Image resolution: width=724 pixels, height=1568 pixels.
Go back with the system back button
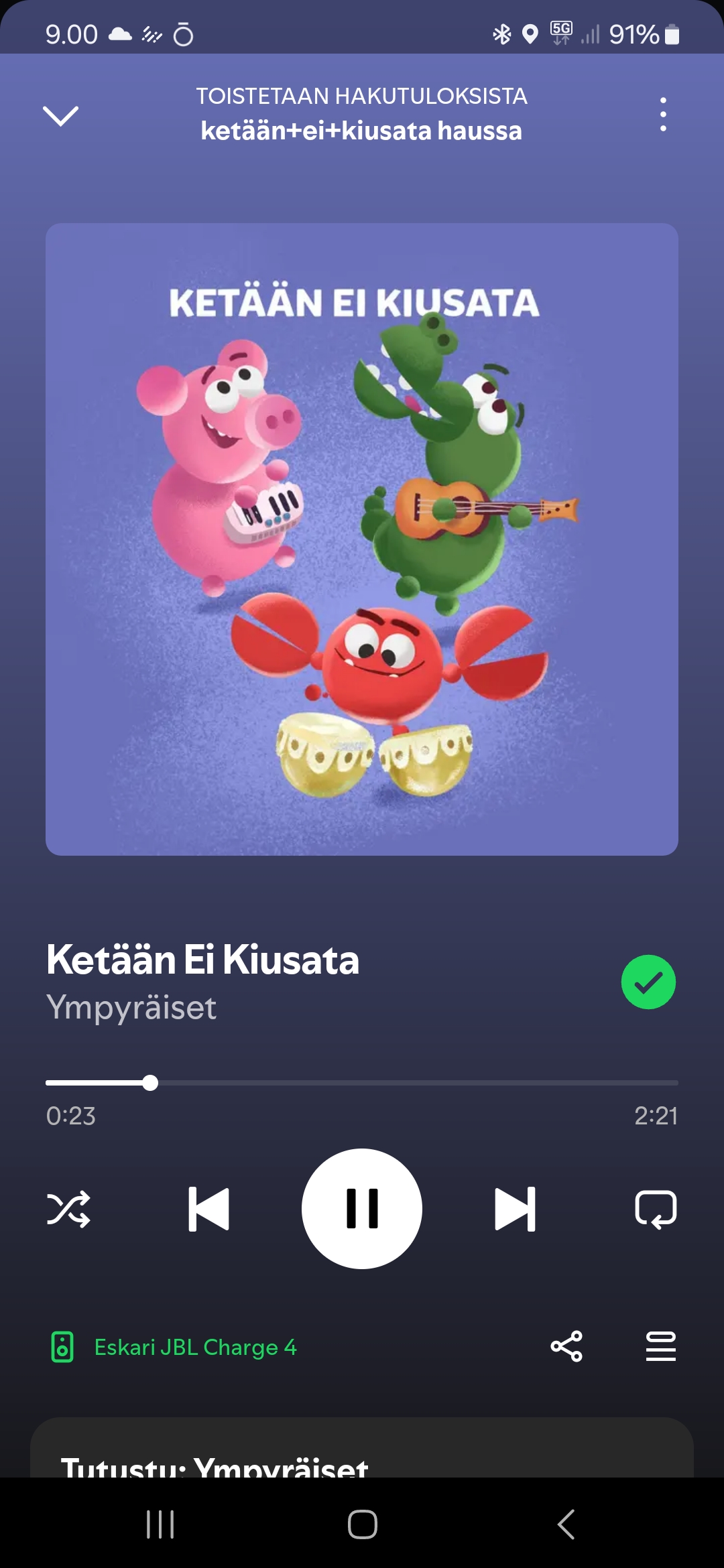566,1524
